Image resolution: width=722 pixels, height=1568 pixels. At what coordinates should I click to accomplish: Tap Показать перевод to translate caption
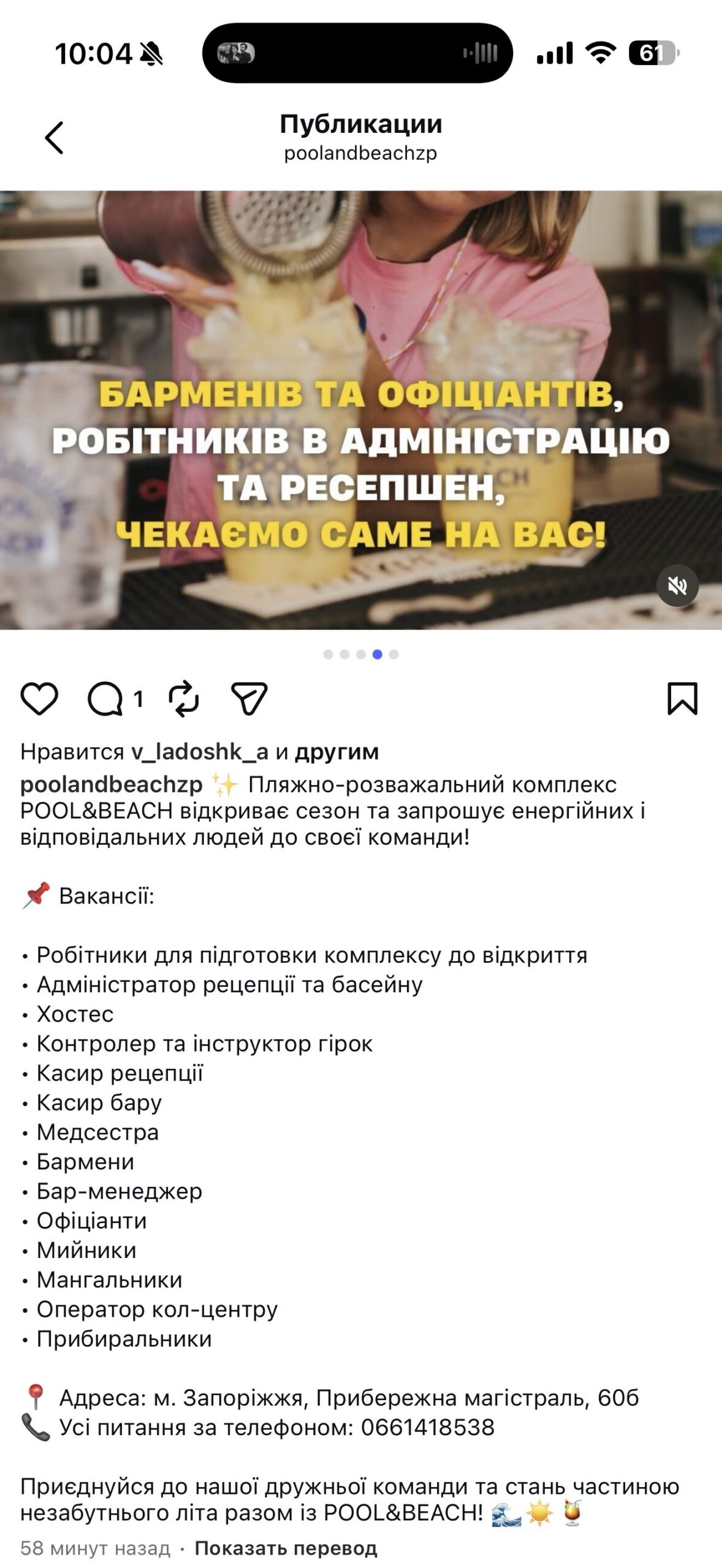click(286, 1548)
